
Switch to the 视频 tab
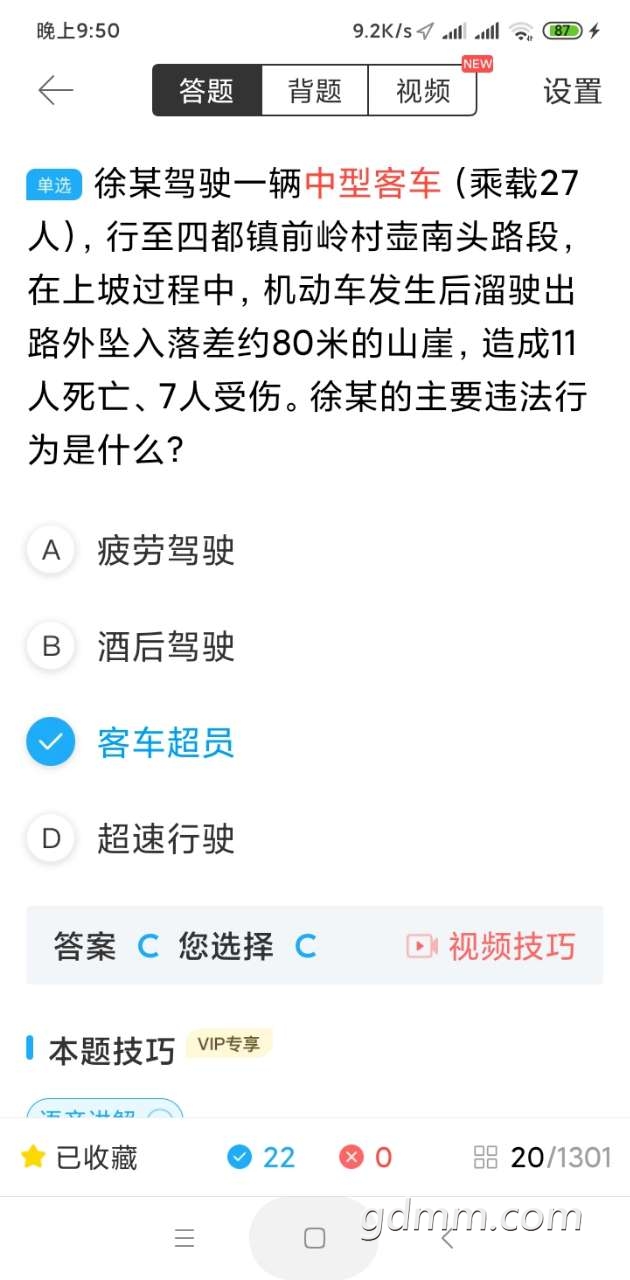[x=423, y=91]
